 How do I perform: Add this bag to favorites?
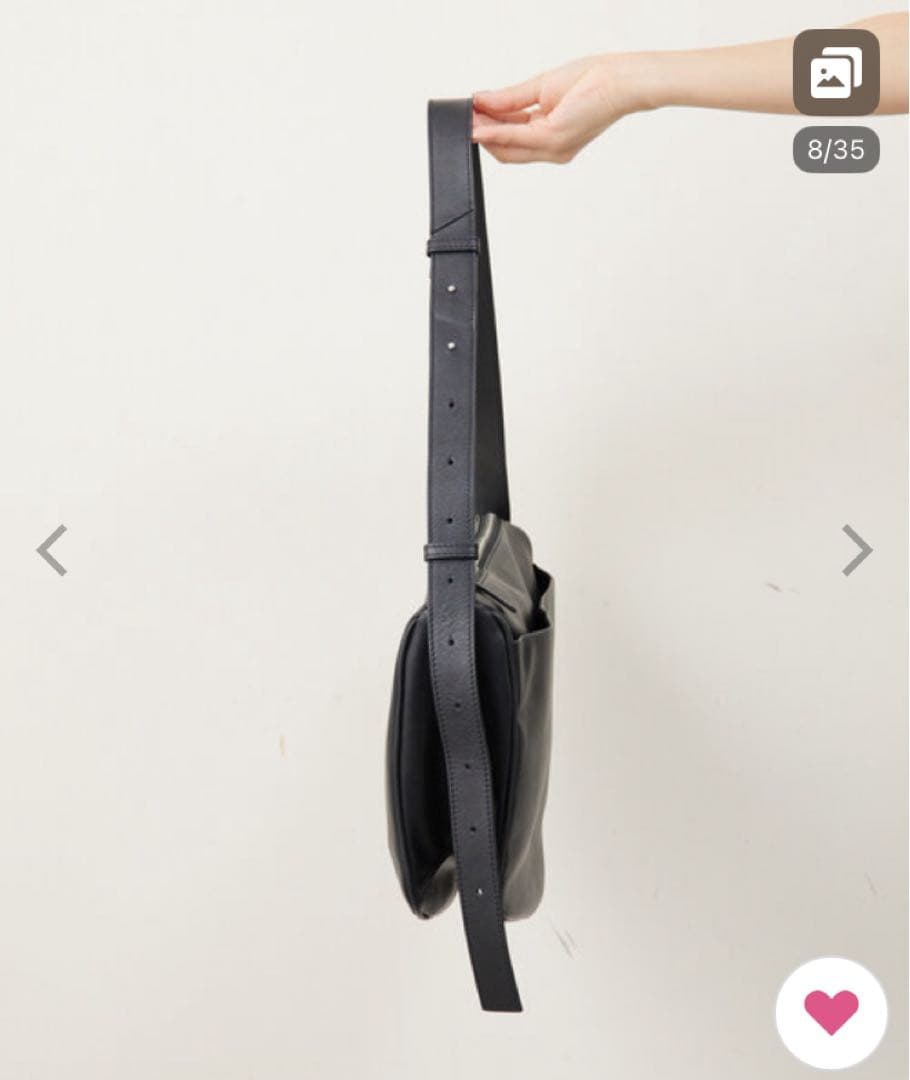point(831,1012)
